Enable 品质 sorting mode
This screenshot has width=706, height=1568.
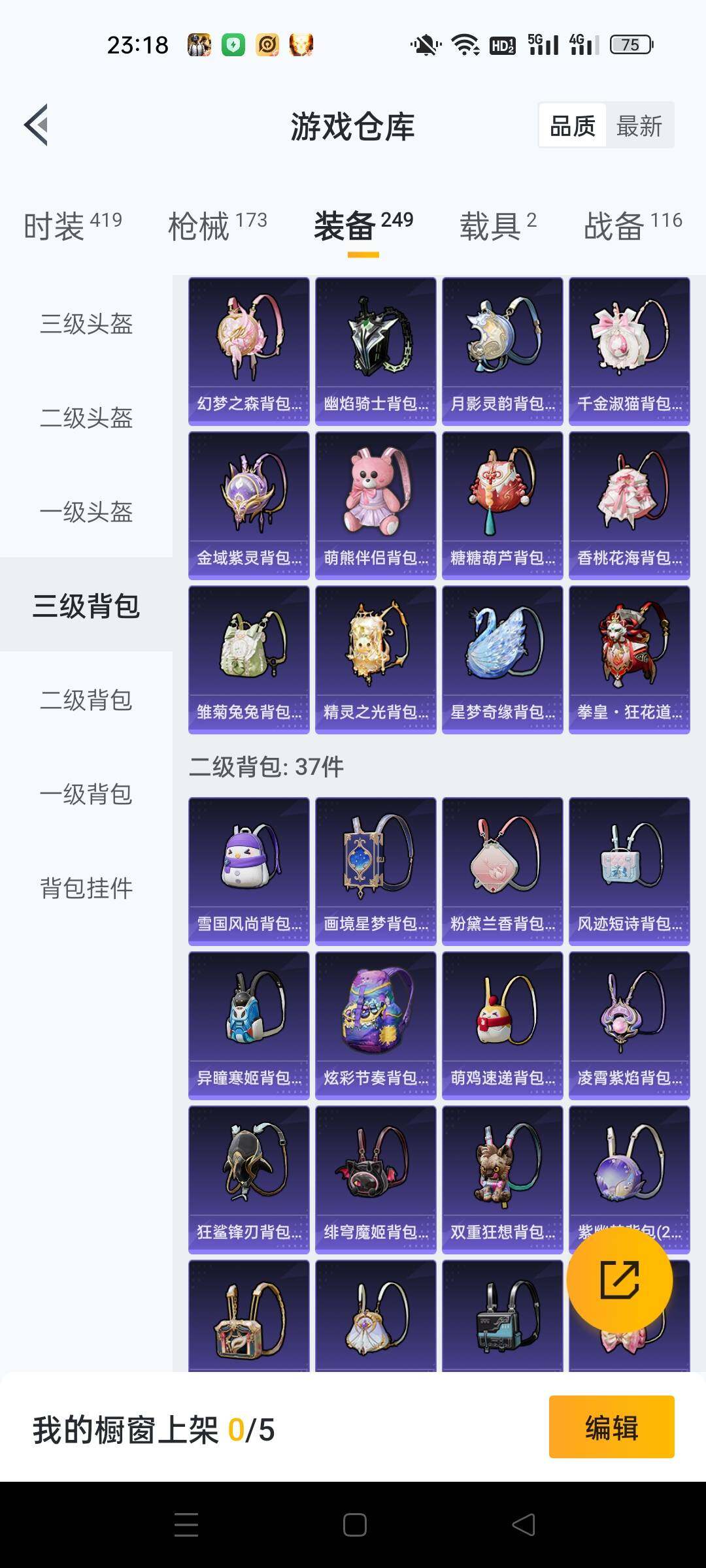pyautogui.click(x=572, y=124)
